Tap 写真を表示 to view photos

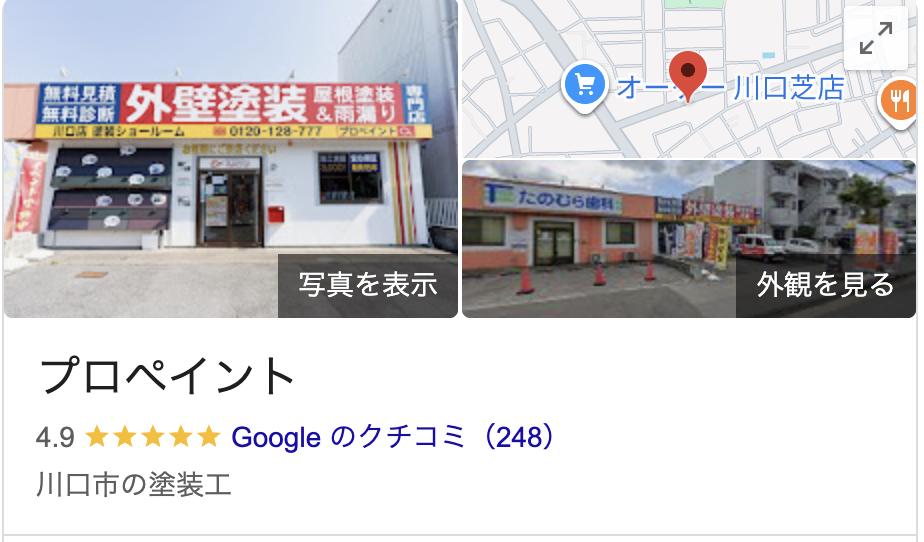pyautogui.click(x=367, y=284)
